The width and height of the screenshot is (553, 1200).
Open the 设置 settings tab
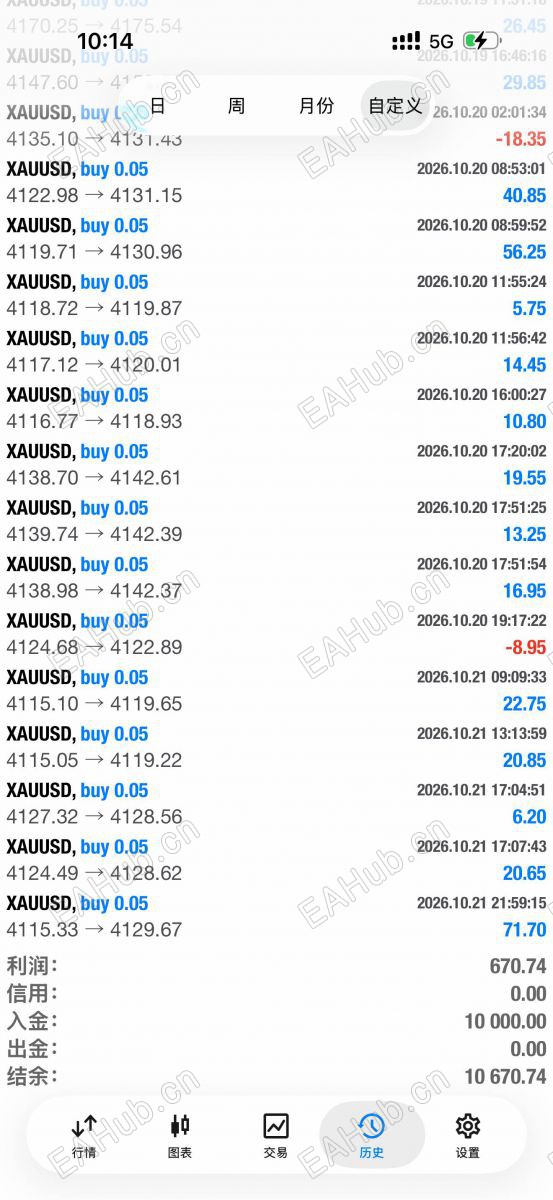pyautogui.click(x=468, y=1136)
